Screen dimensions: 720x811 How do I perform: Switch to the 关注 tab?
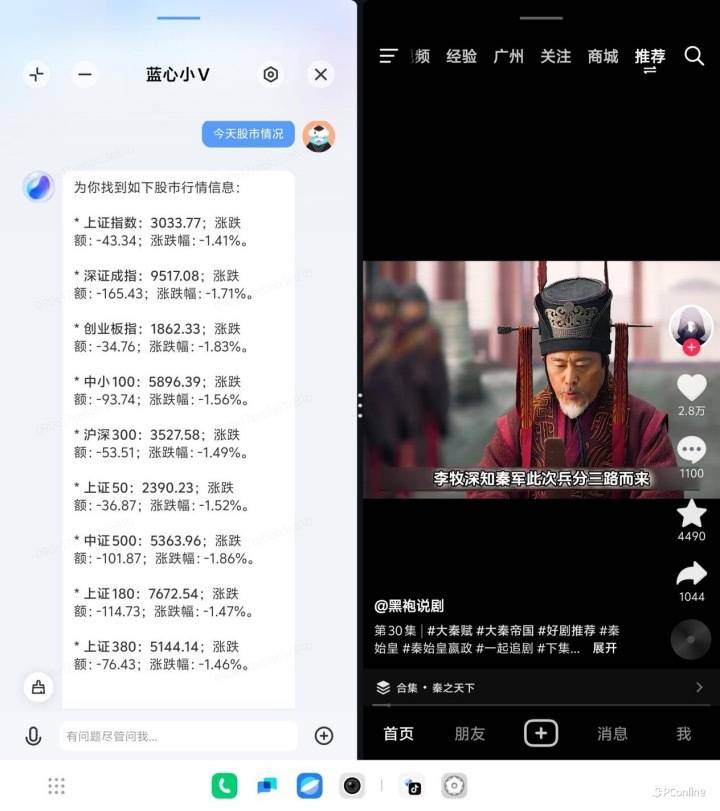tap(555, 56)
